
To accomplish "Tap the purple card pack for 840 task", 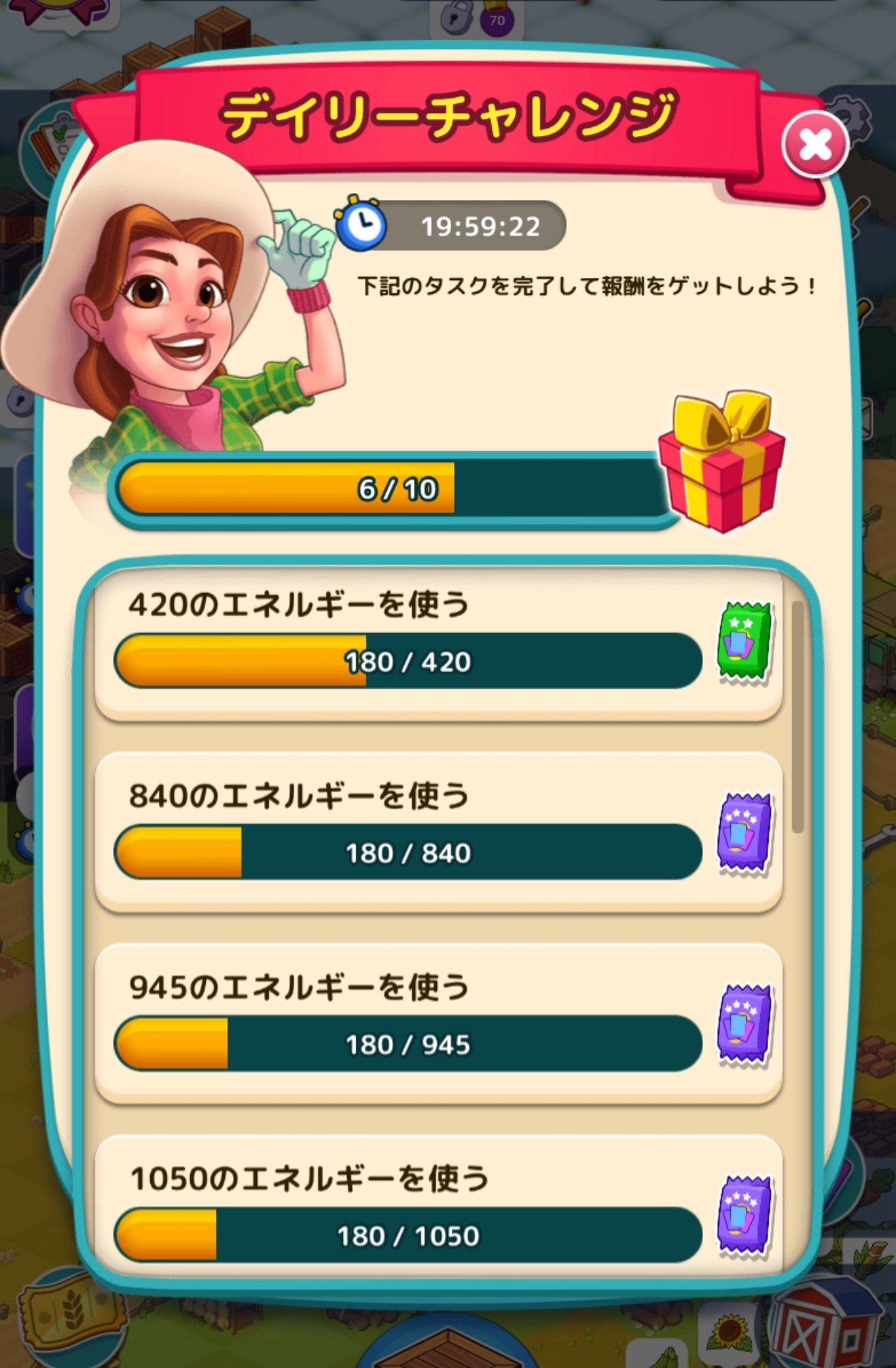I will click(744, 834).
